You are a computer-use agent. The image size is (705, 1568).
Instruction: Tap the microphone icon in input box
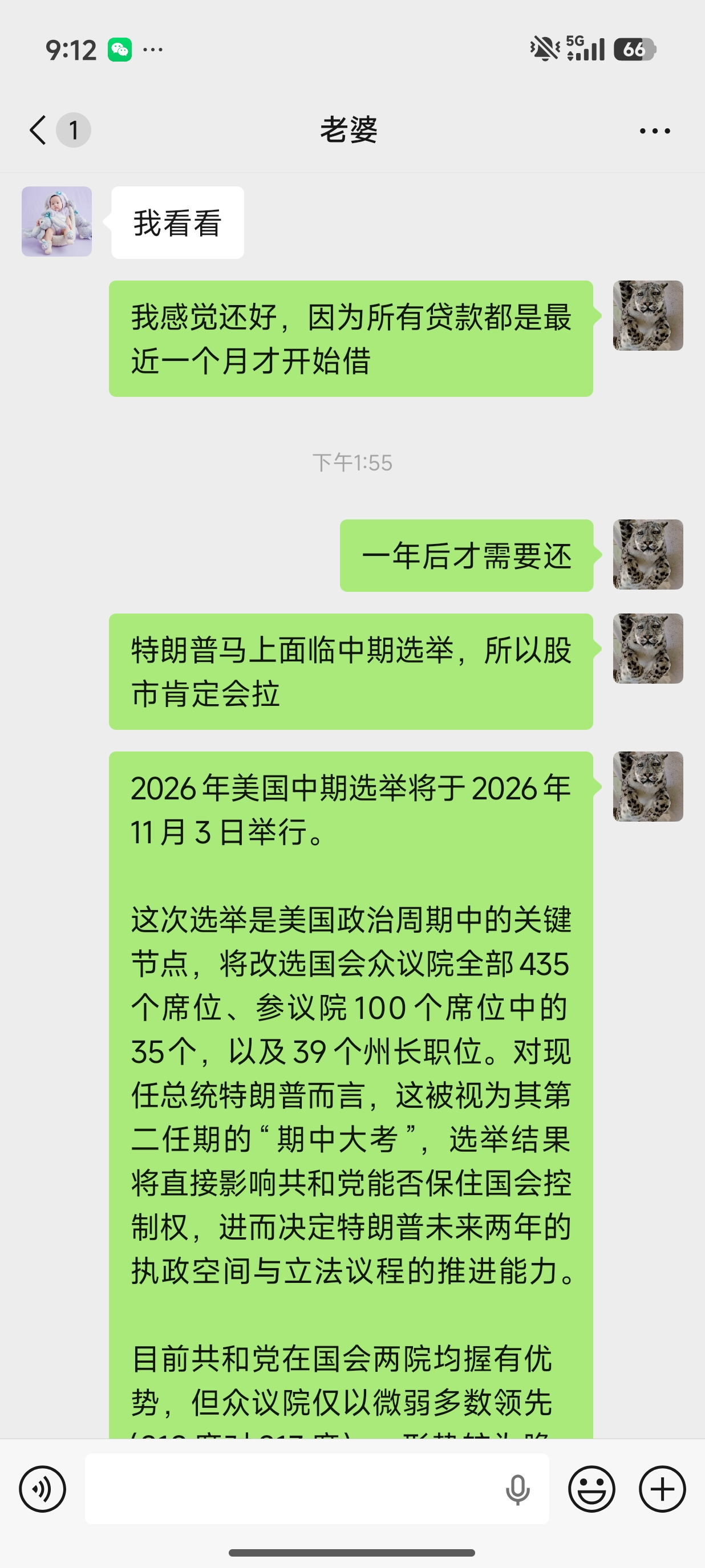[517, 1489]
